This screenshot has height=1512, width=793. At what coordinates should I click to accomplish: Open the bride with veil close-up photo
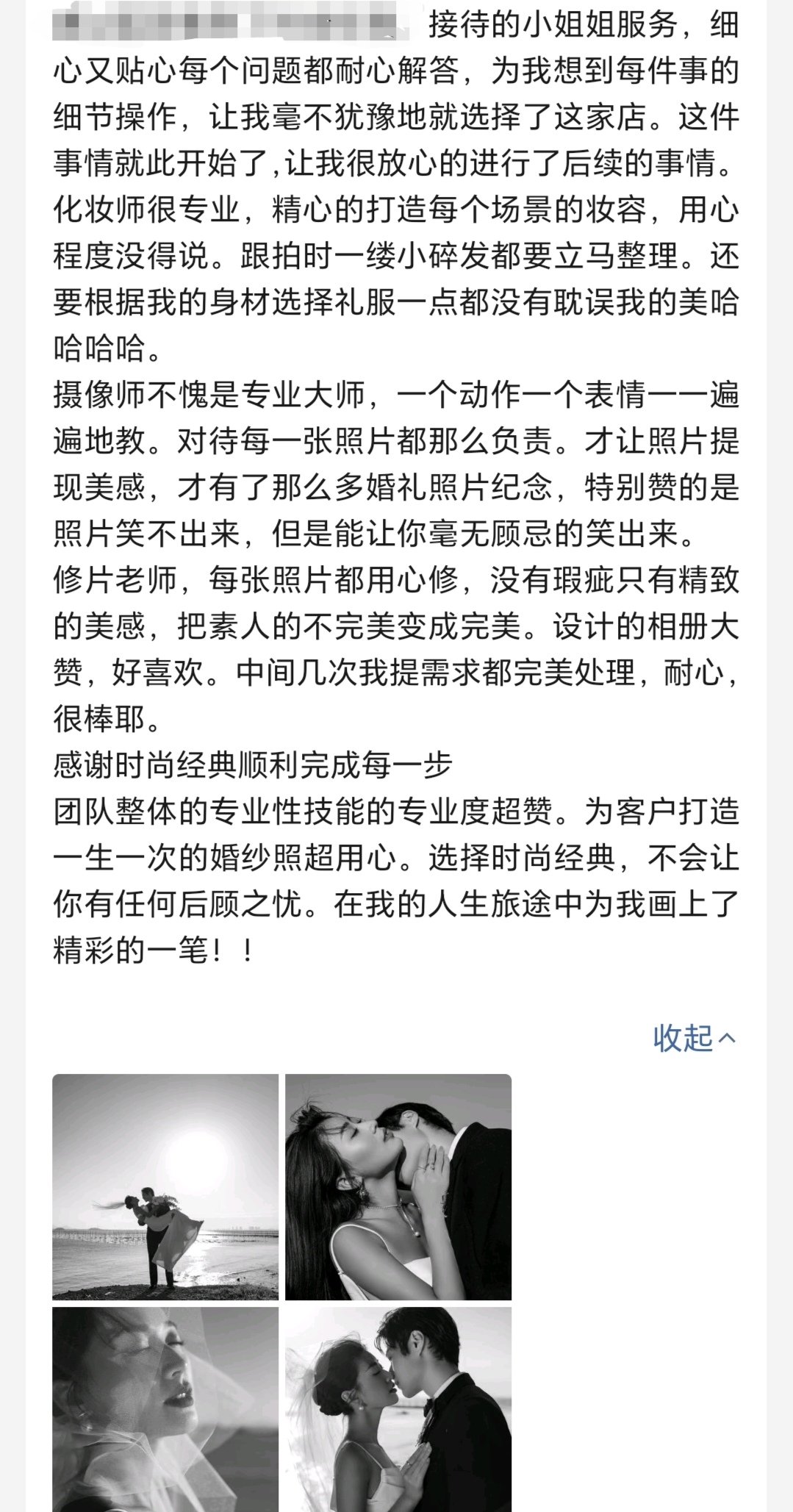[165, 1408]
